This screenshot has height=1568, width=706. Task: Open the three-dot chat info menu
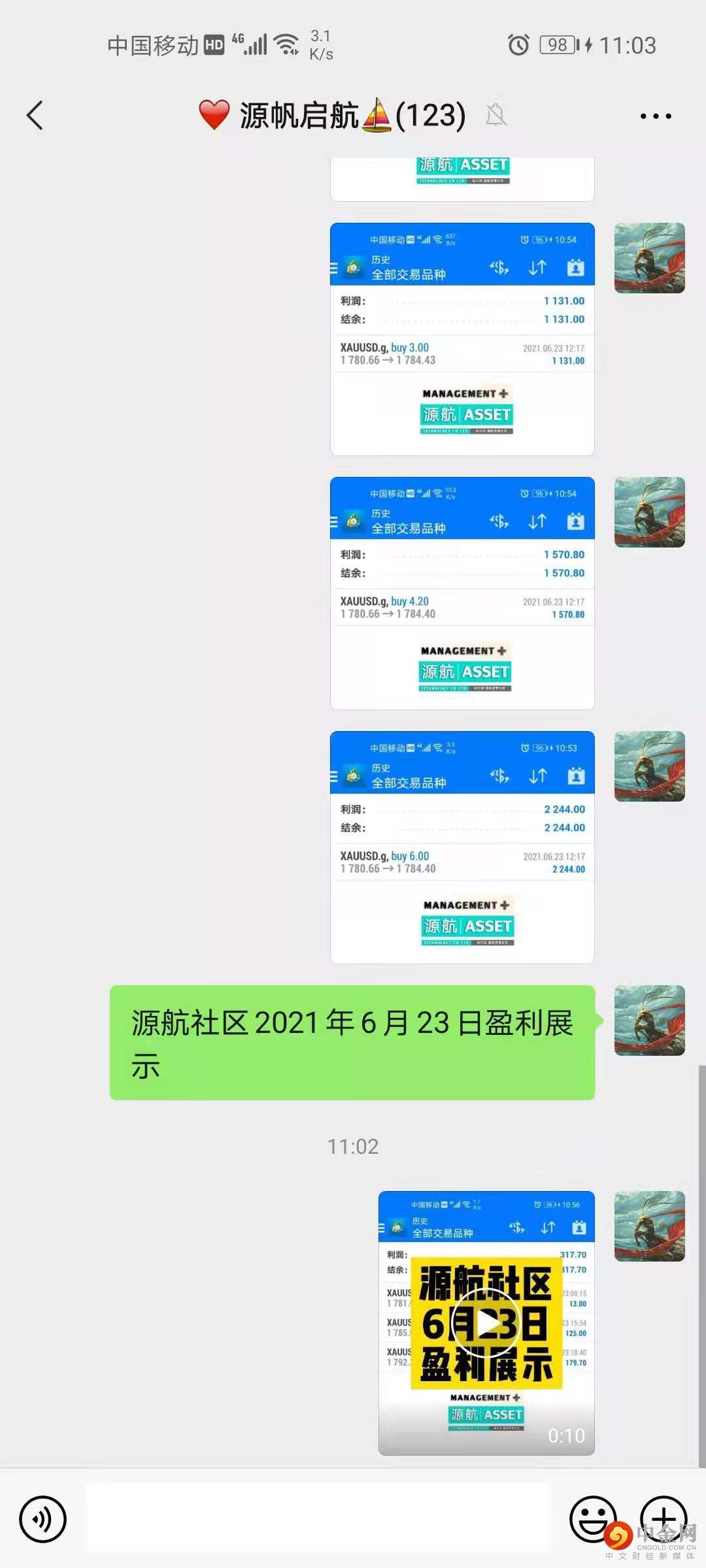655,116
